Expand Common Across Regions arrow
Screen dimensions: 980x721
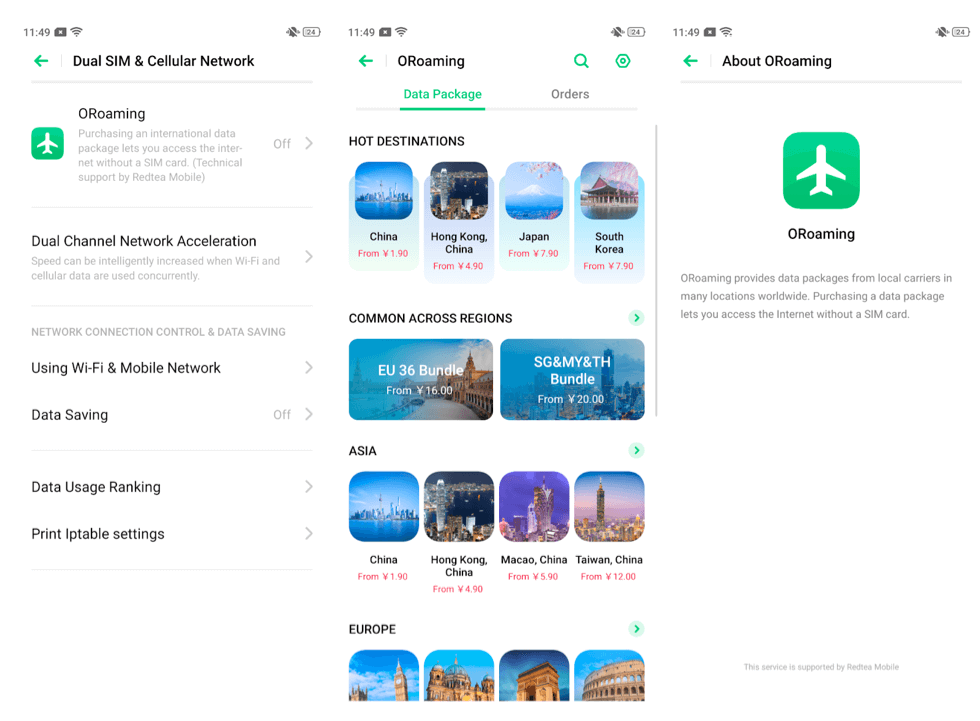[636, 318]
